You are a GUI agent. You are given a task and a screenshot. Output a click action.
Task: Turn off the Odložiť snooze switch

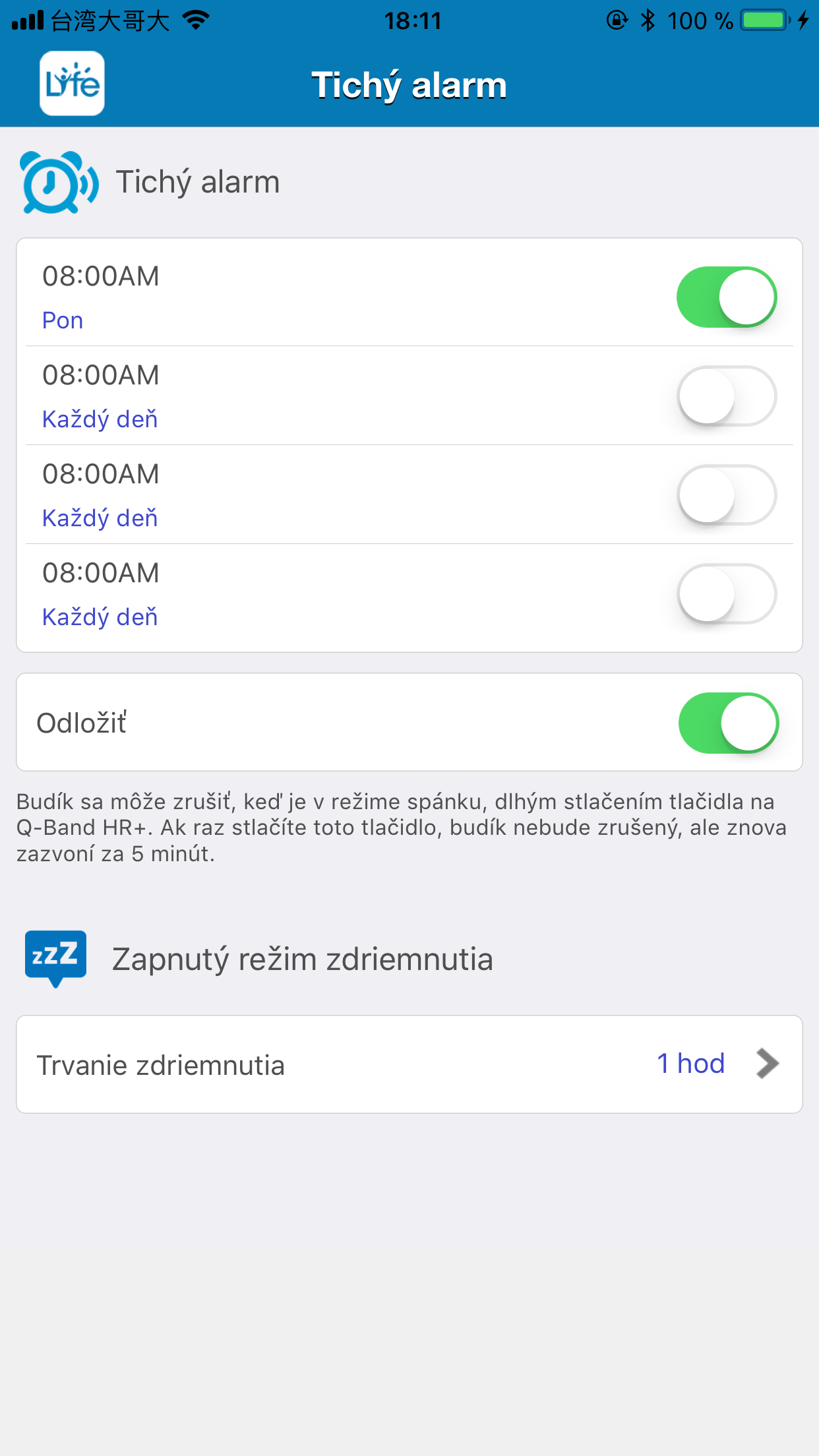pos(729,723)
